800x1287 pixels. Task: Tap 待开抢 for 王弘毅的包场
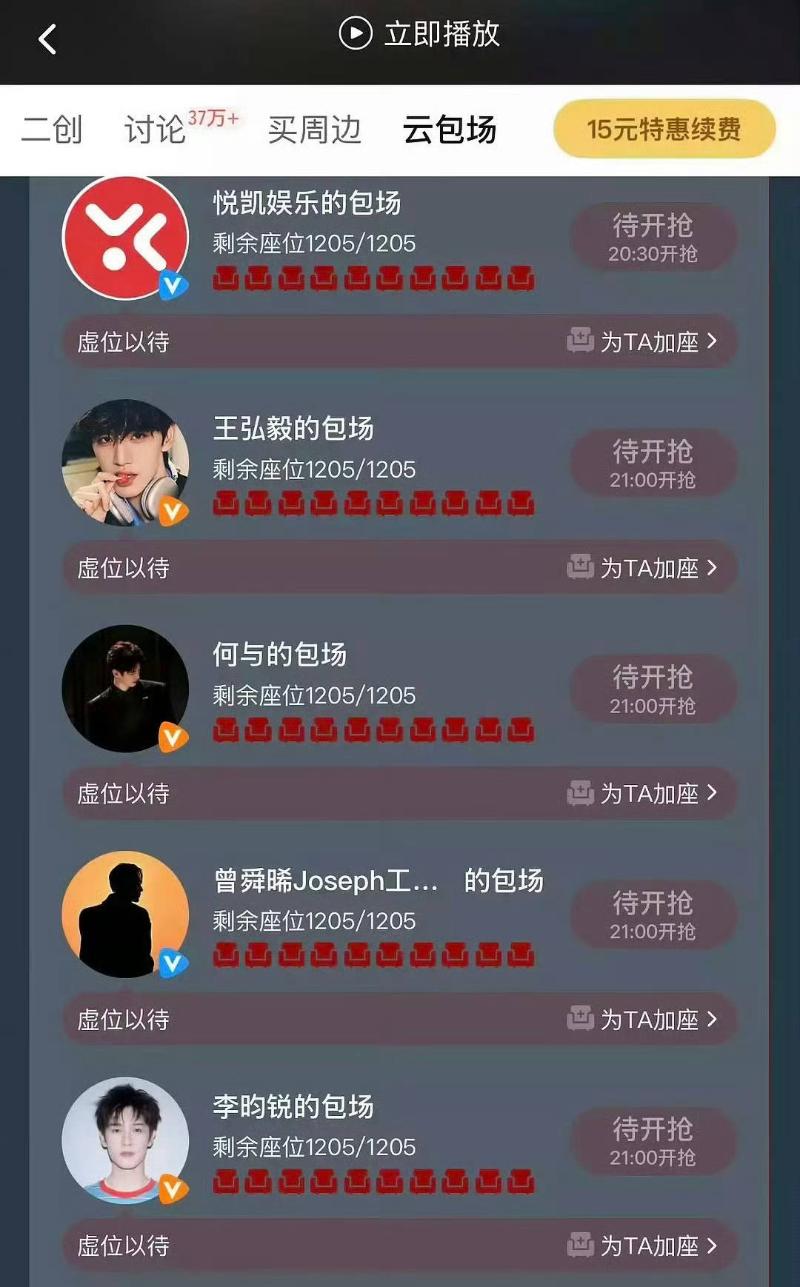(653, 463)
